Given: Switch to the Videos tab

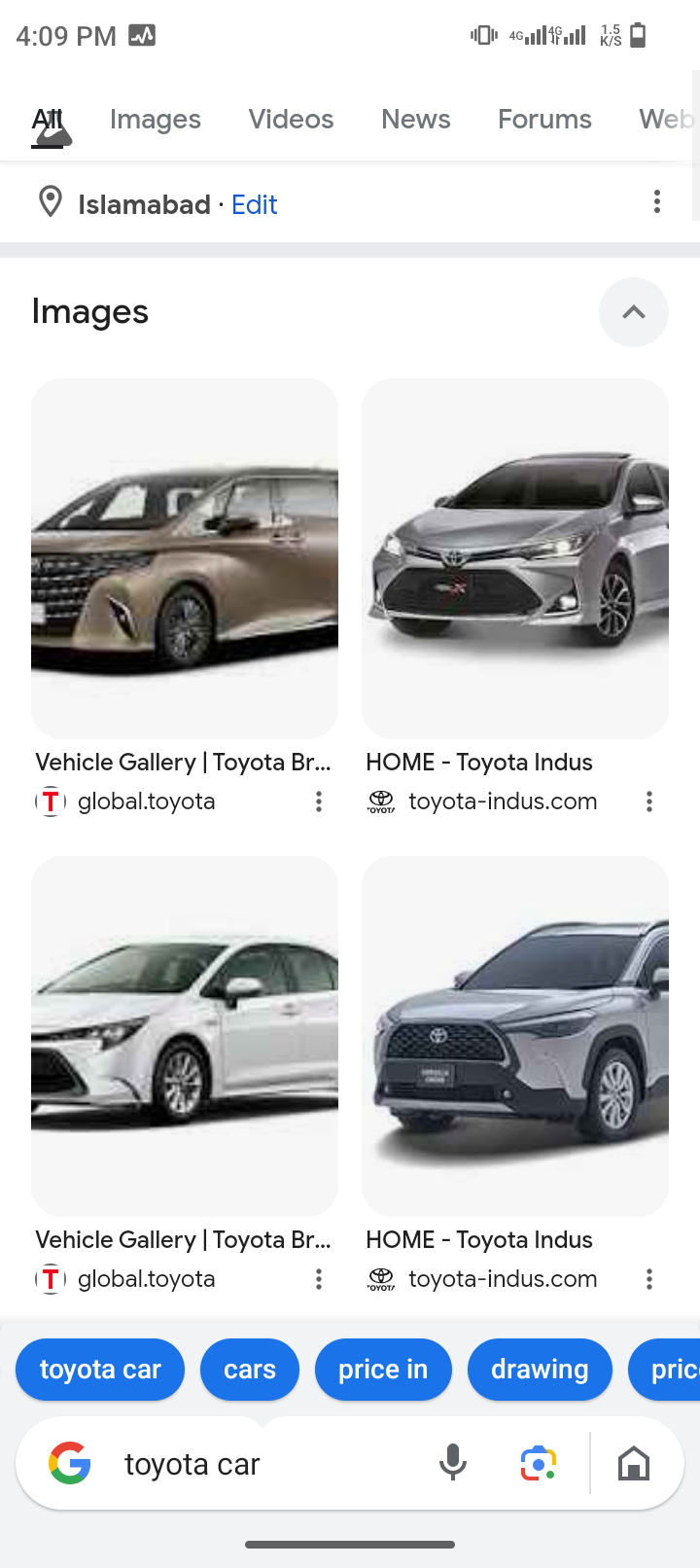Looking at the screenshot, I should (x=291, y=120).
